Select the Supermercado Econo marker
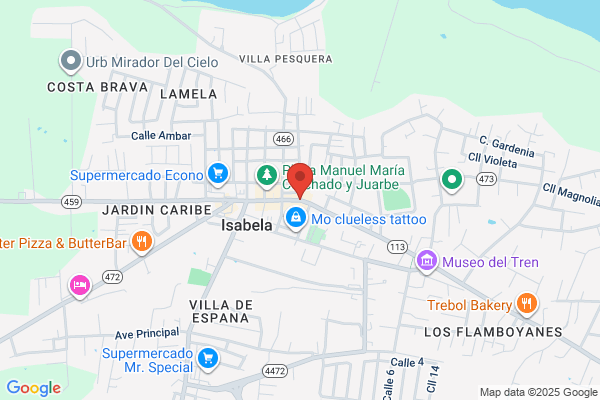The width and height of the screenshot is (600, 400). coord(218,174)
